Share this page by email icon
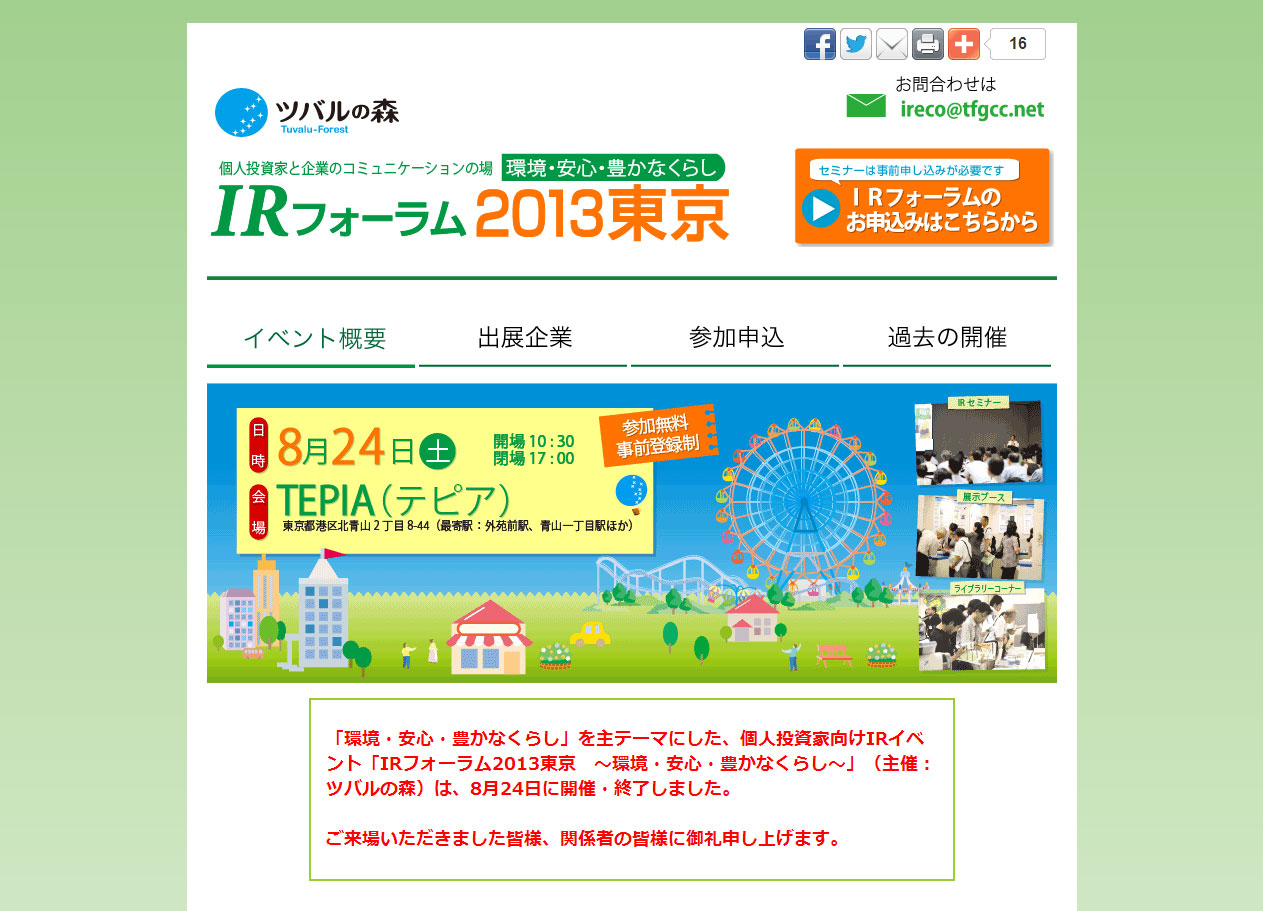Image resolution: width=1263 pixels, height=911 pixels. click(x=892, y=44)
